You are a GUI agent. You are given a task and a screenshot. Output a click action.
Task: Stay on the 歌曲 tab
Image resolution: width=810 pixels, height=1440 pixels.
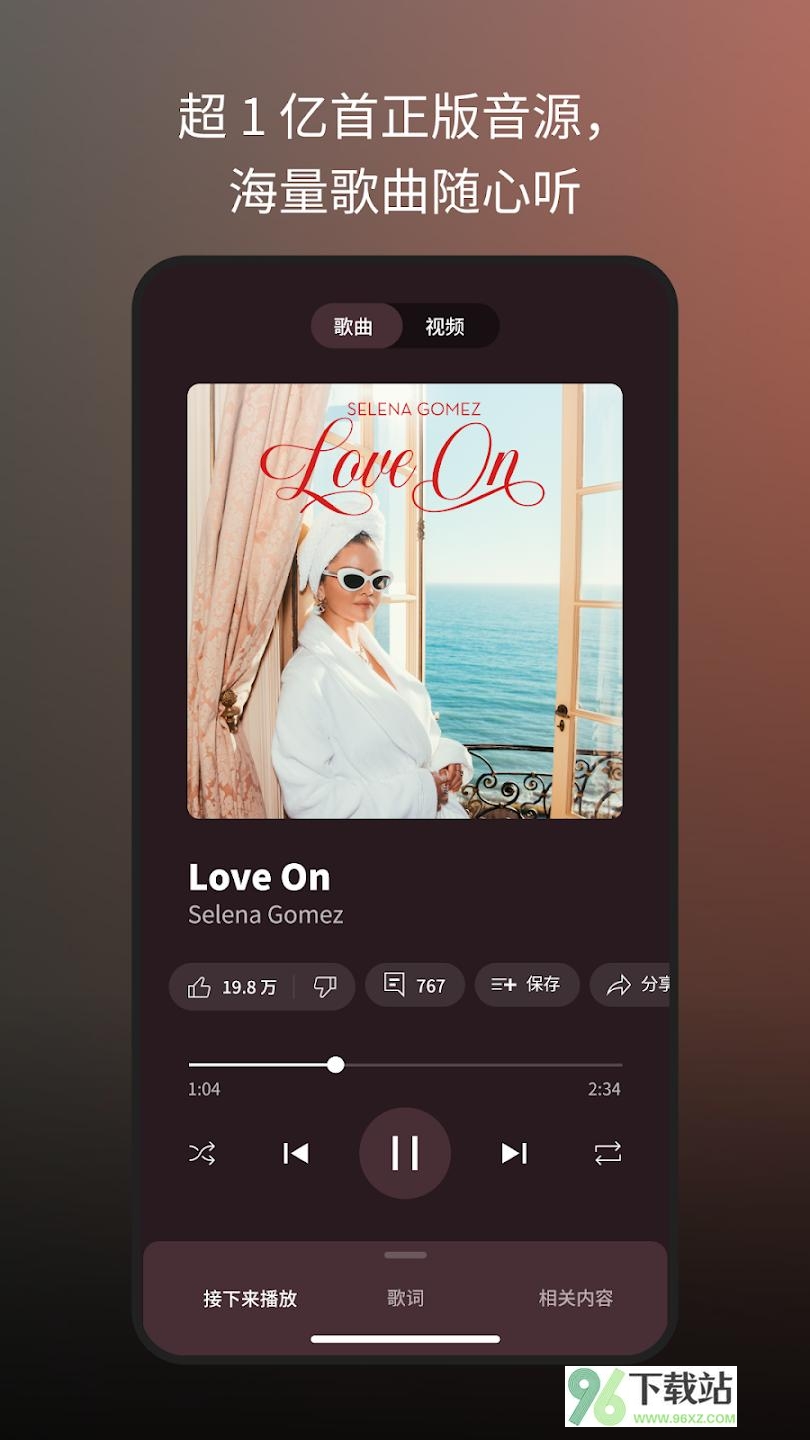pos(356,326)
